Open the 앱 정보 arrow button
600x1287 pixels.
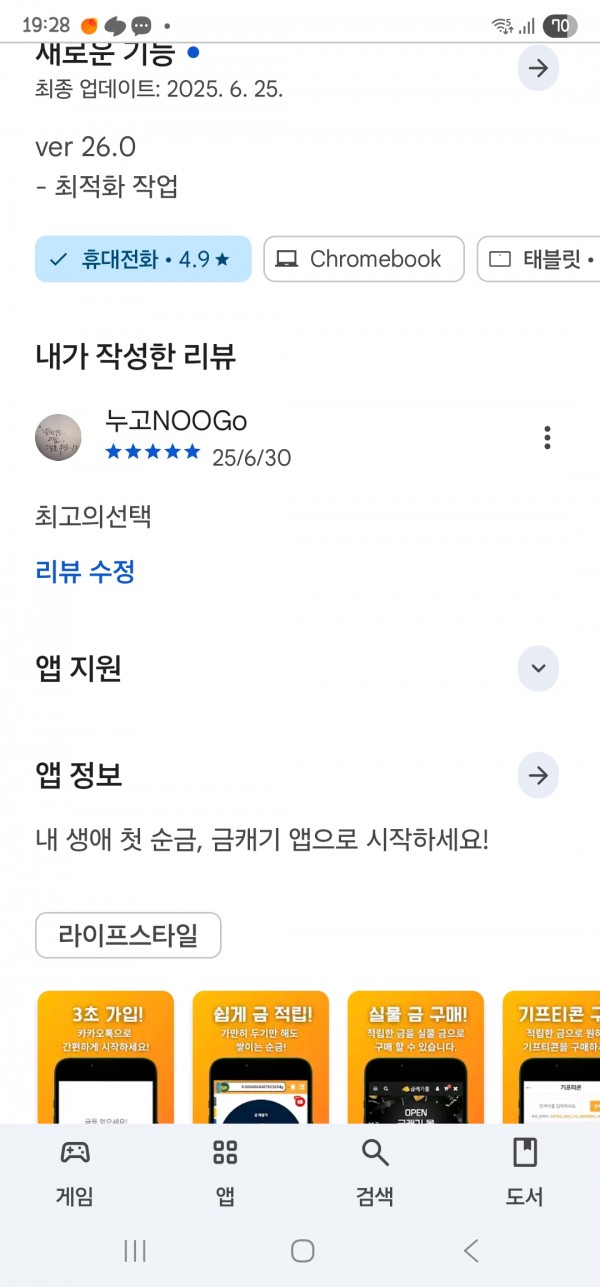(538, 775)
